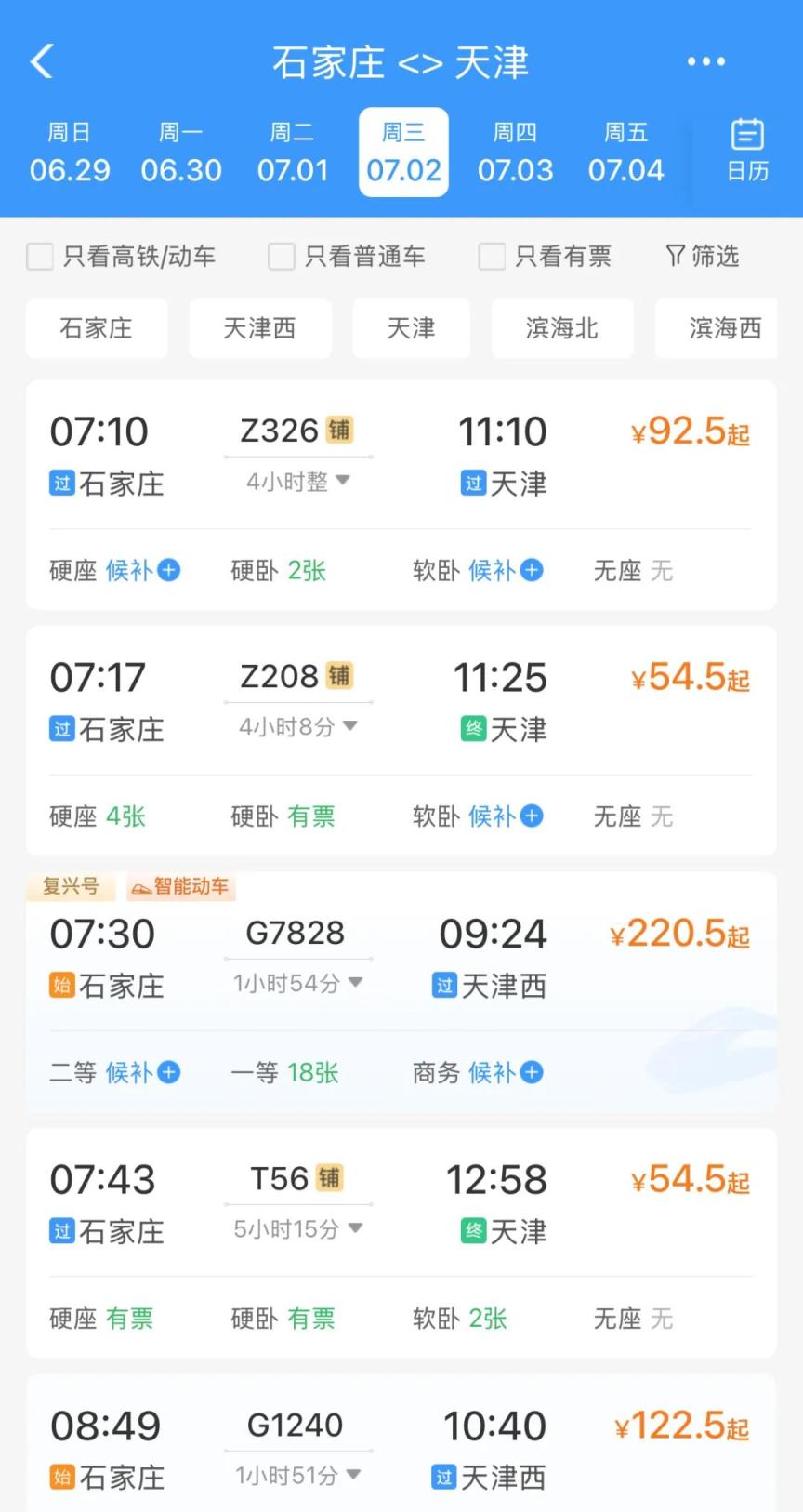The image size is (803, 1512).
Task: Tick 只看有票 to show available tickets
Action: 492,257
